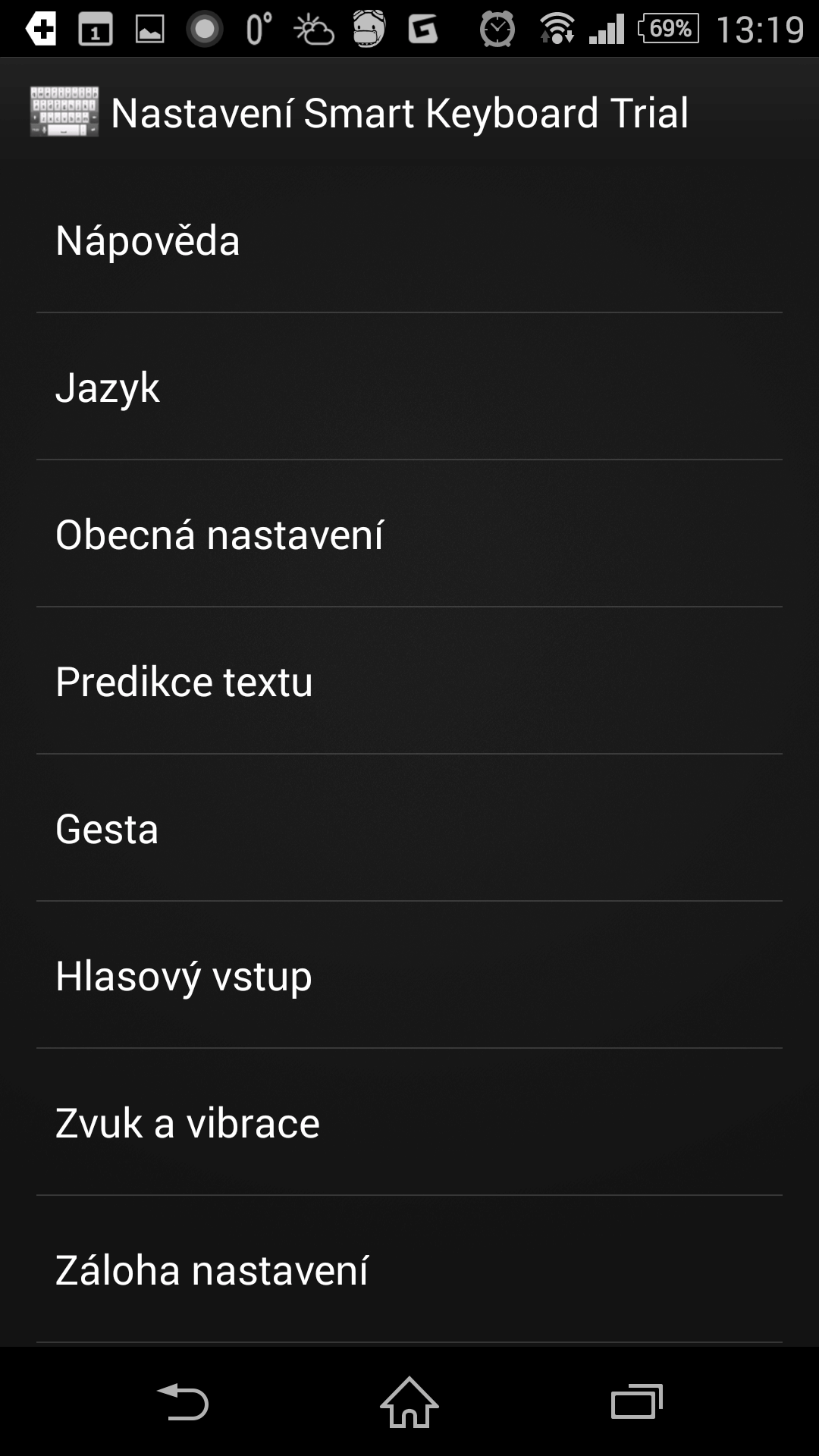Open the Gesta settings
819x1456 pixels.
[409, 828]
